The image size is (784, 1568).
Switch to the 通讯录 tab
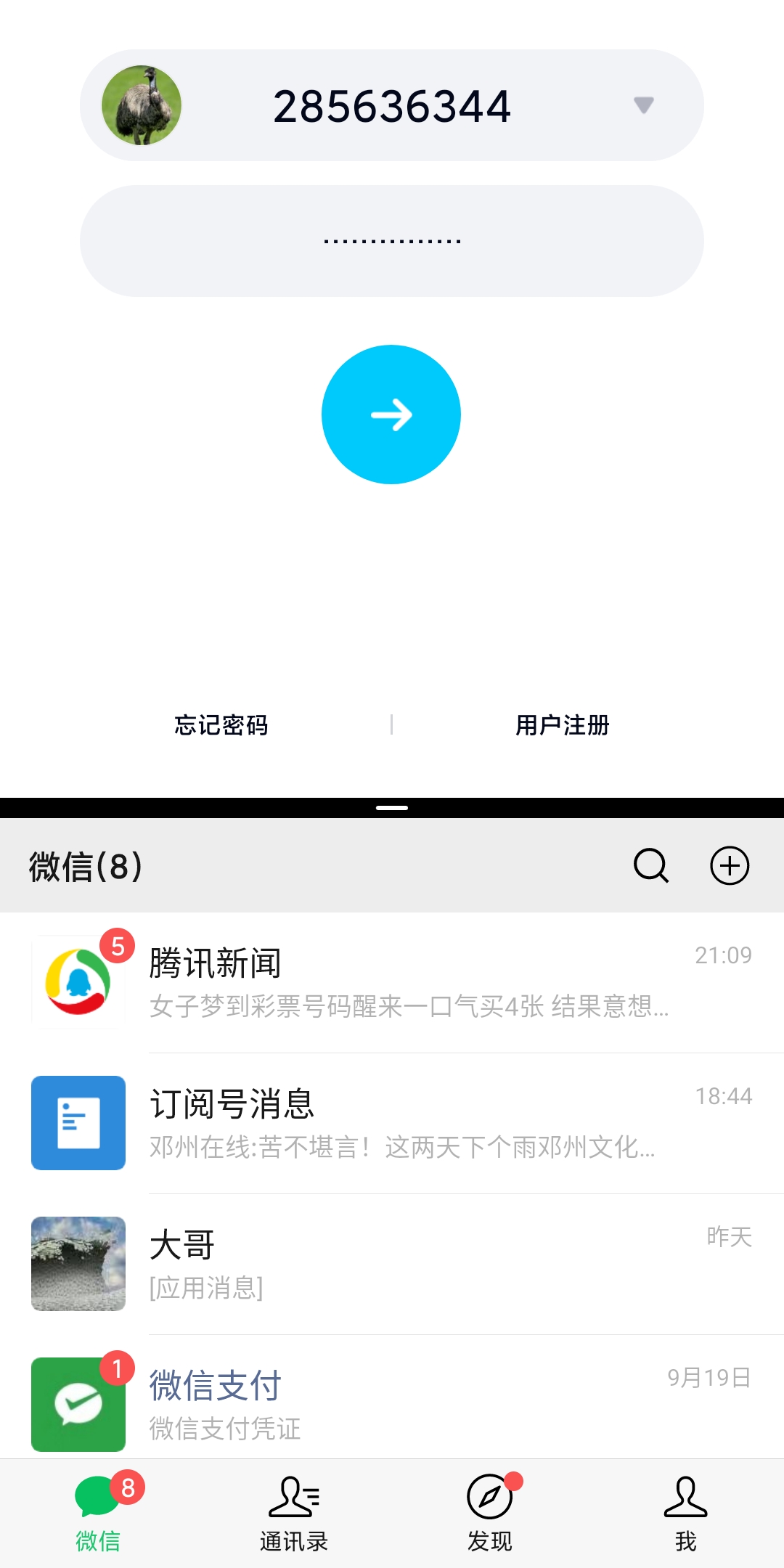(x=294, y=1514)
